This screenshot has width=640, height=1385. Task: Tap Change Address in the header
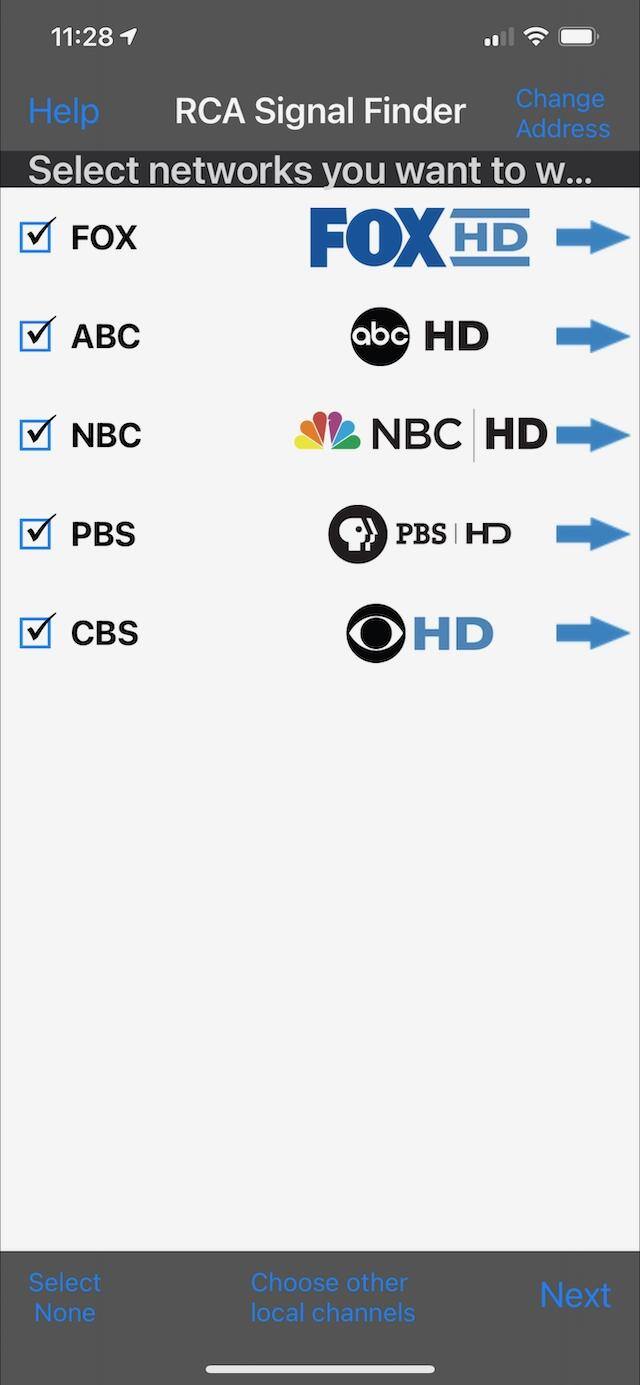click(x=562, y=113)
